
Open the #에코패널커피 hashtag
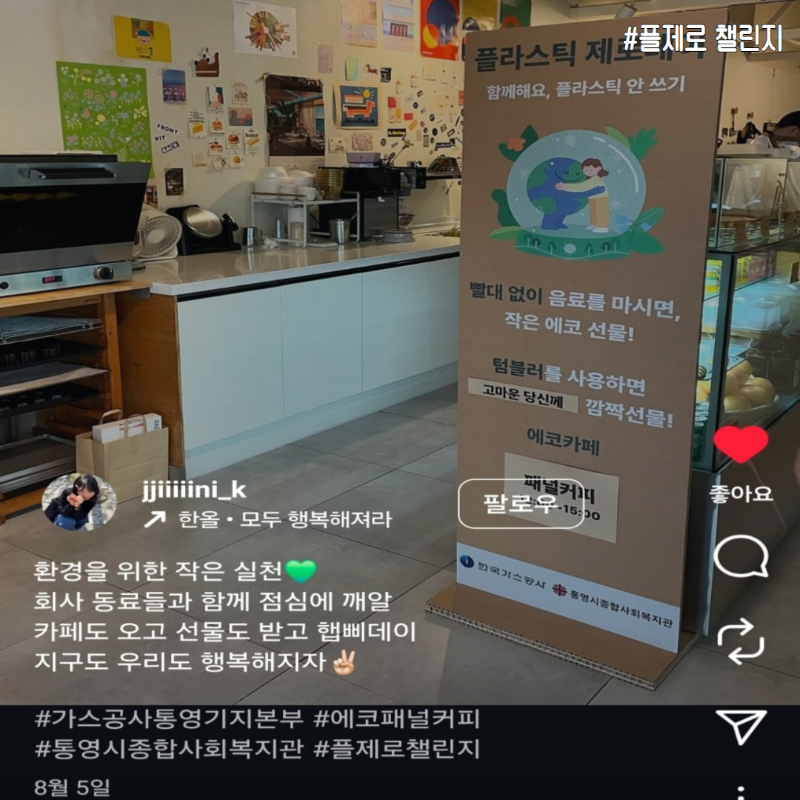tap(397, 718)
